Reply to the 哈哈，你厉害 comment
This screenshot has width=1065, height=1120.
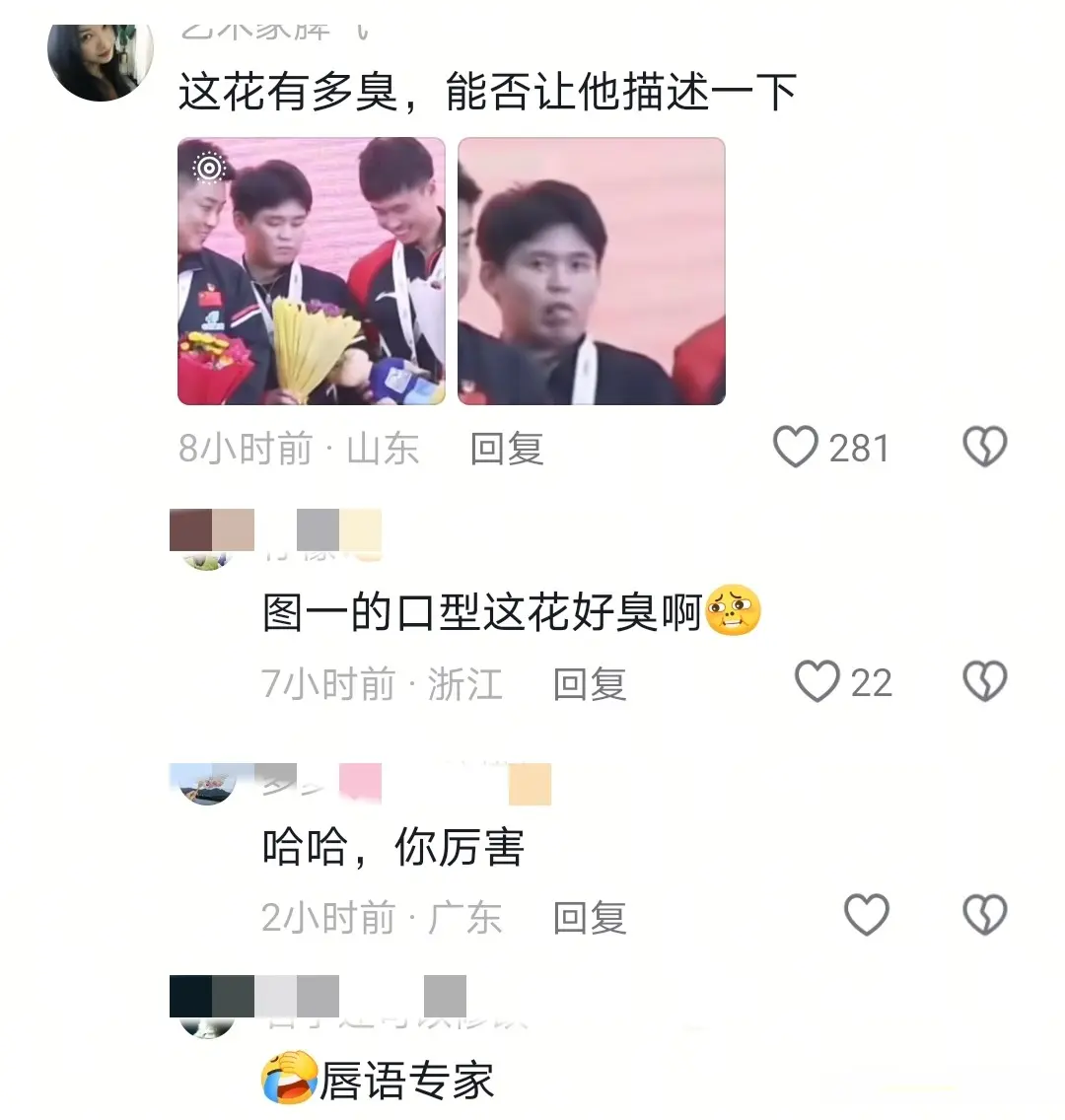pyautogui.click(x=590, y=918)
